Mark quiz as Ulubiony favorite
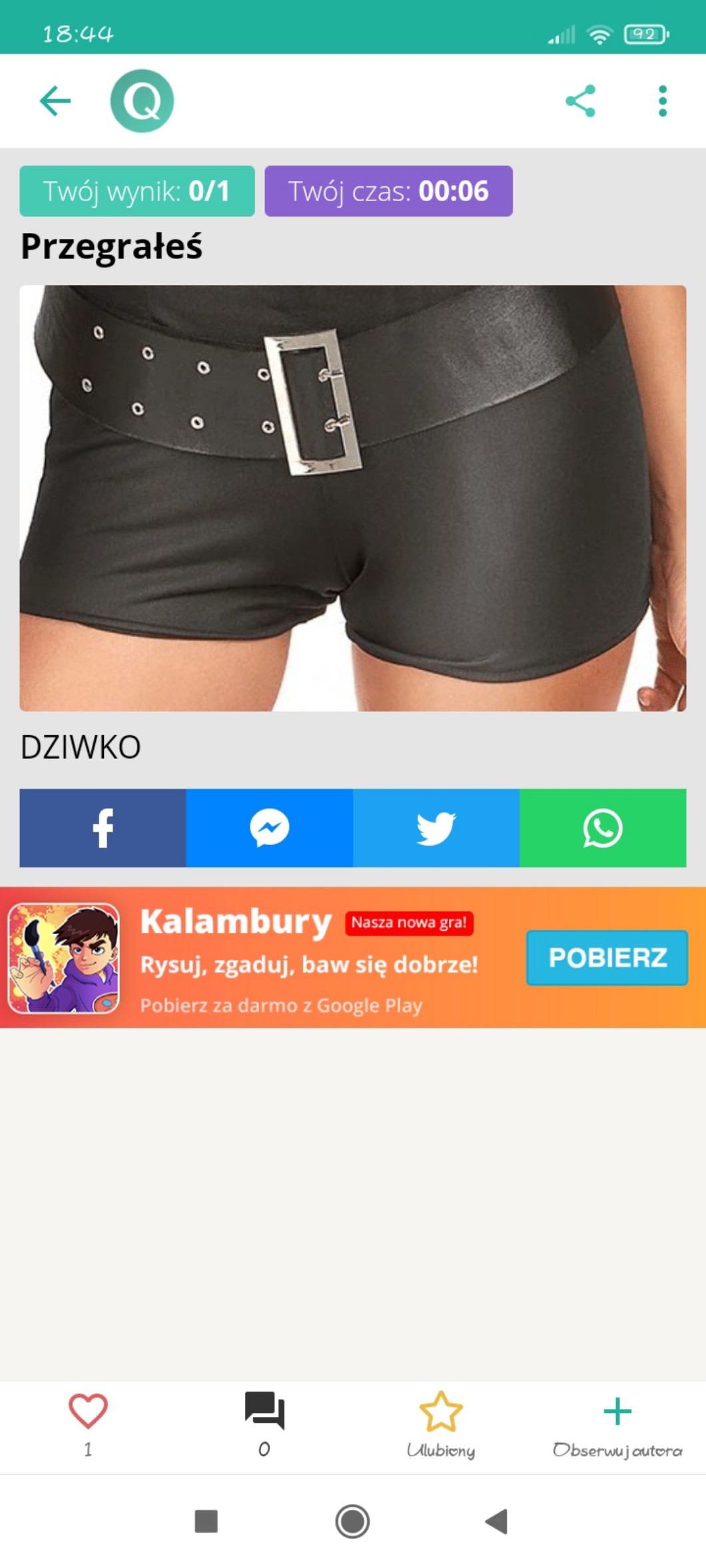Viewport: 706px width, 1568px height. click(x=441, y=1412)
